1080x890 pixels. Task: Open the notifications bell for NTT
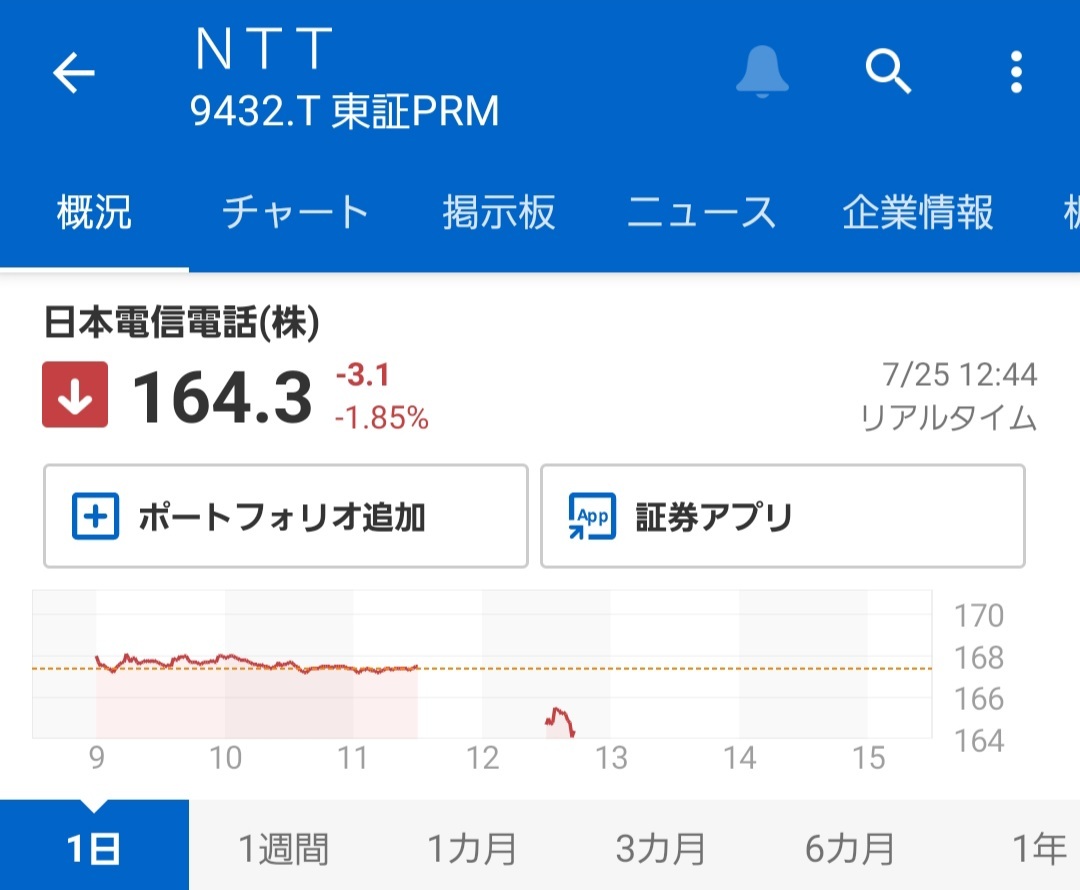[x=762, y=72]
